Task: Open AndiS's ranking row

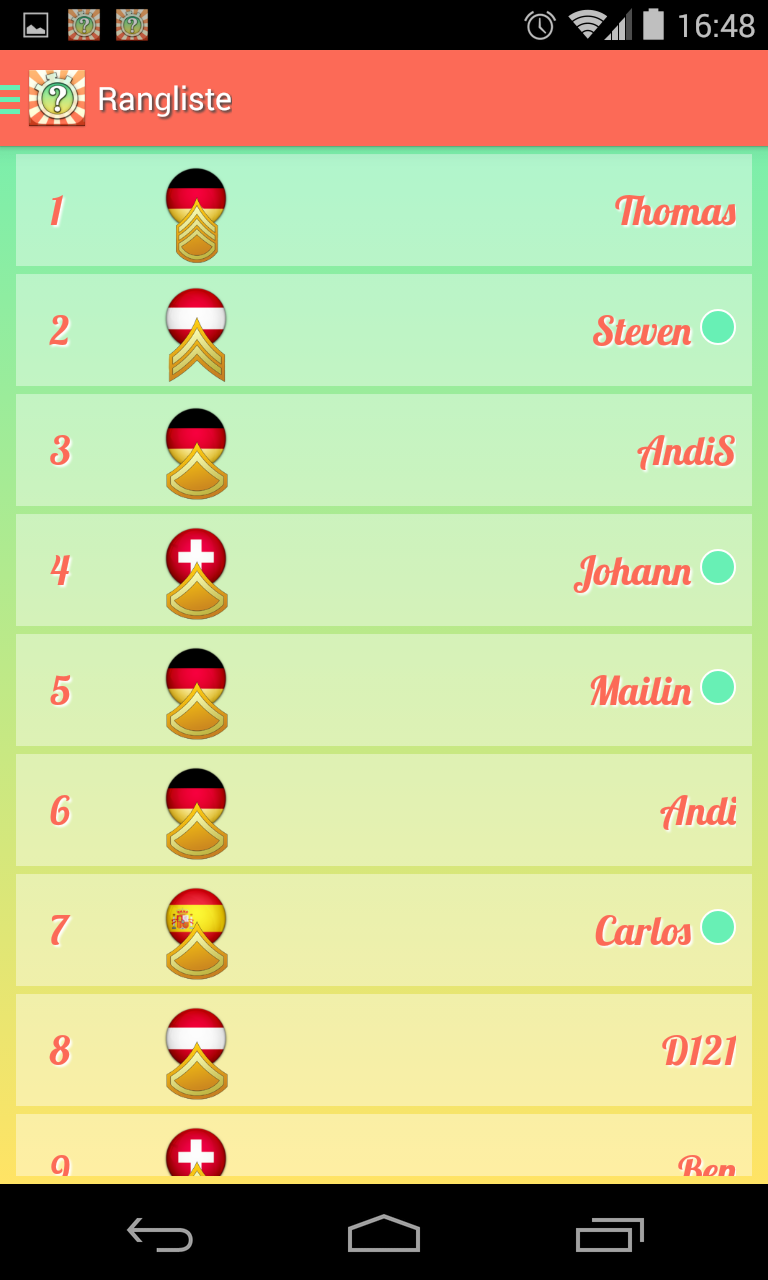Action: 384,450
